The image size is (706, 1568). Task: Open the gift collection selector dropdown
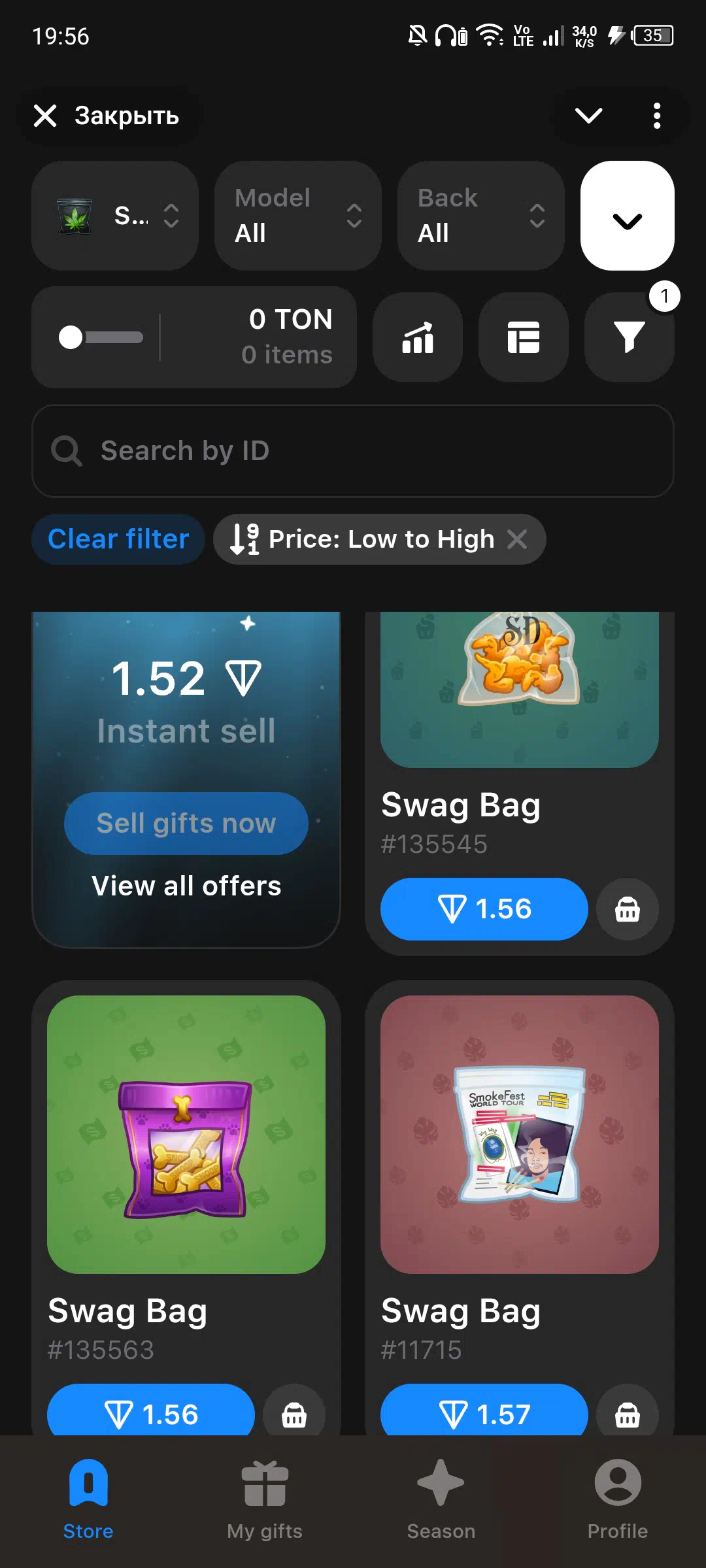115,216
